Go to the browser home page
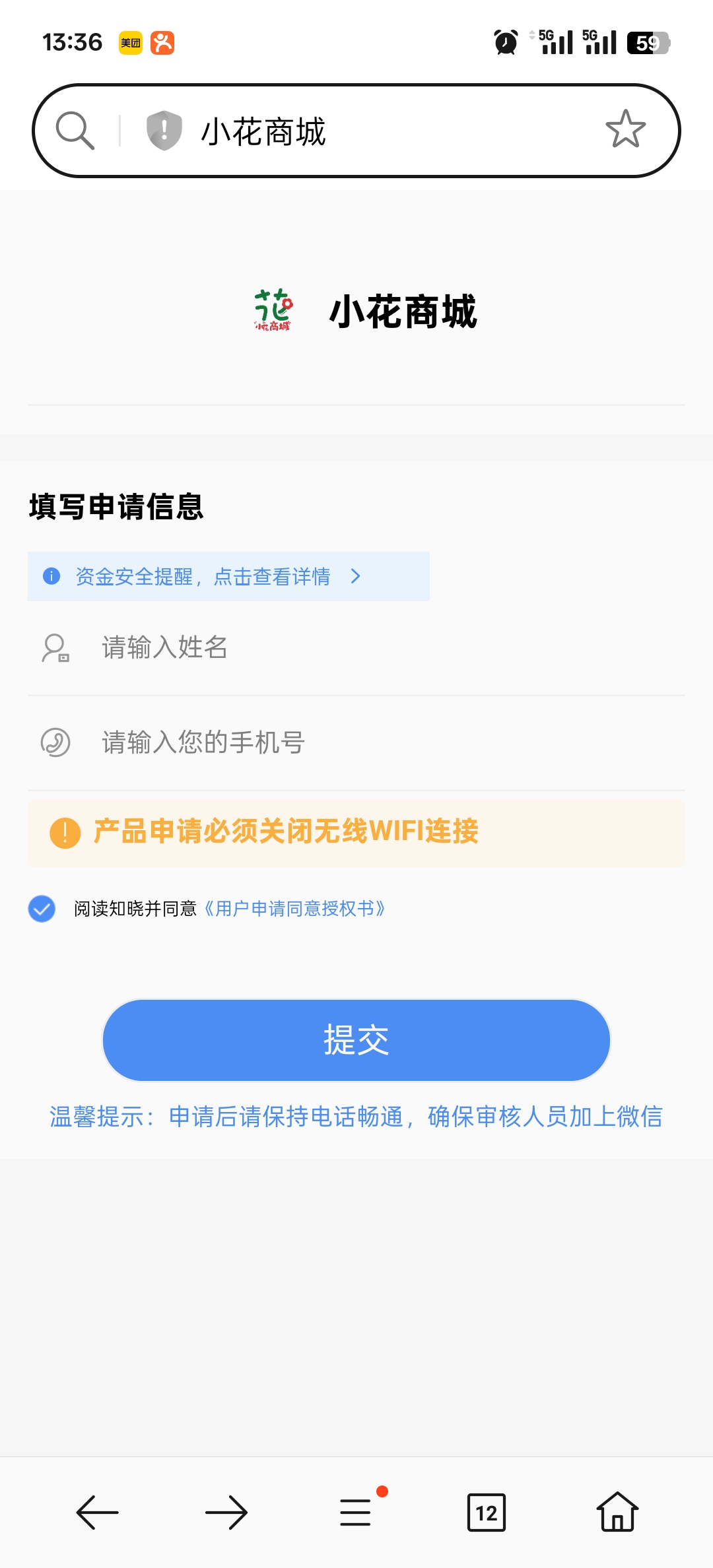713x1568 pixels. click(617, 1512)
